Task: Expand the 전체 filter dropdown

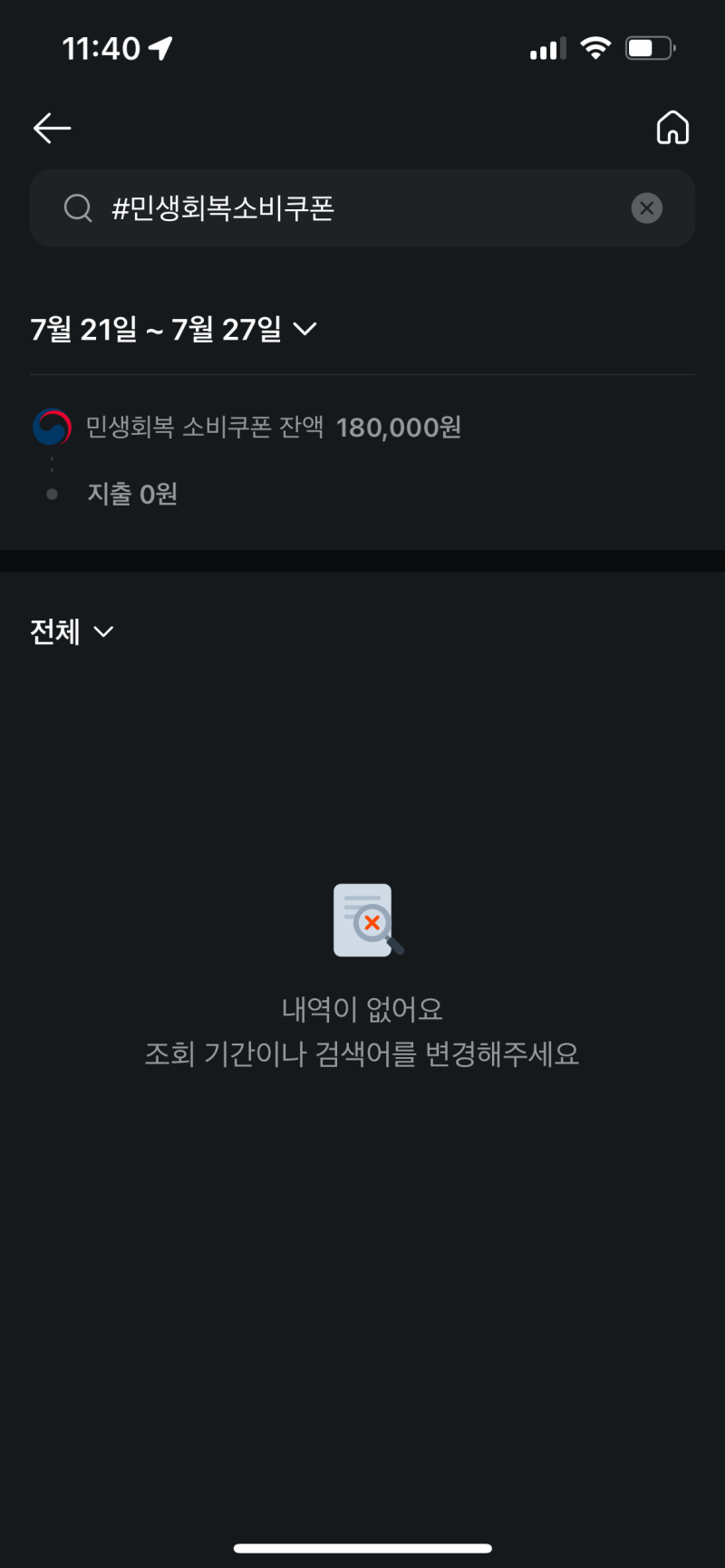Action: click(72, 631)
